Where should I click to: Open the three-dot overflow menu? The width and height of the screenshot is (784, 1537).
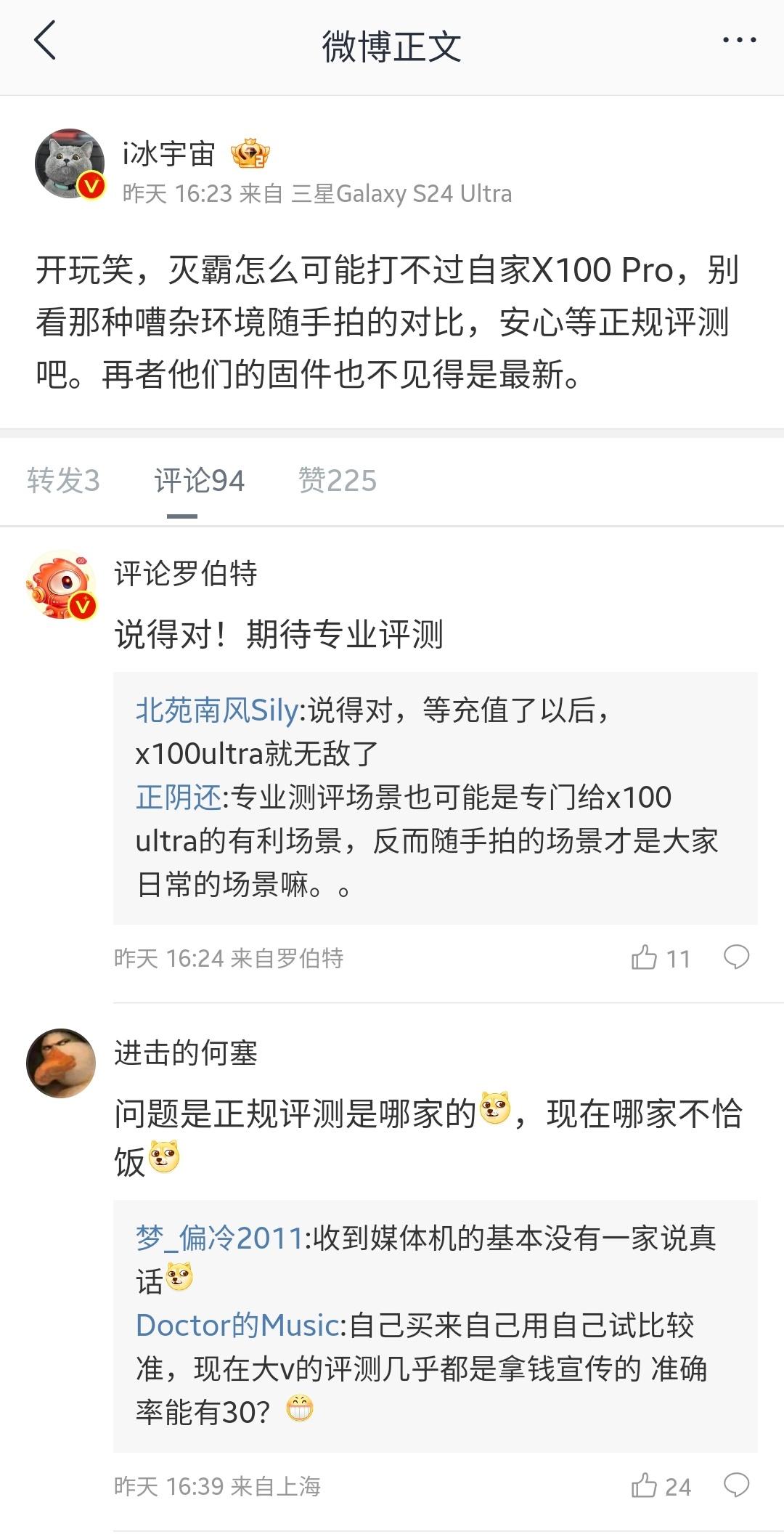pyautogui.click(x=739, y=41)
